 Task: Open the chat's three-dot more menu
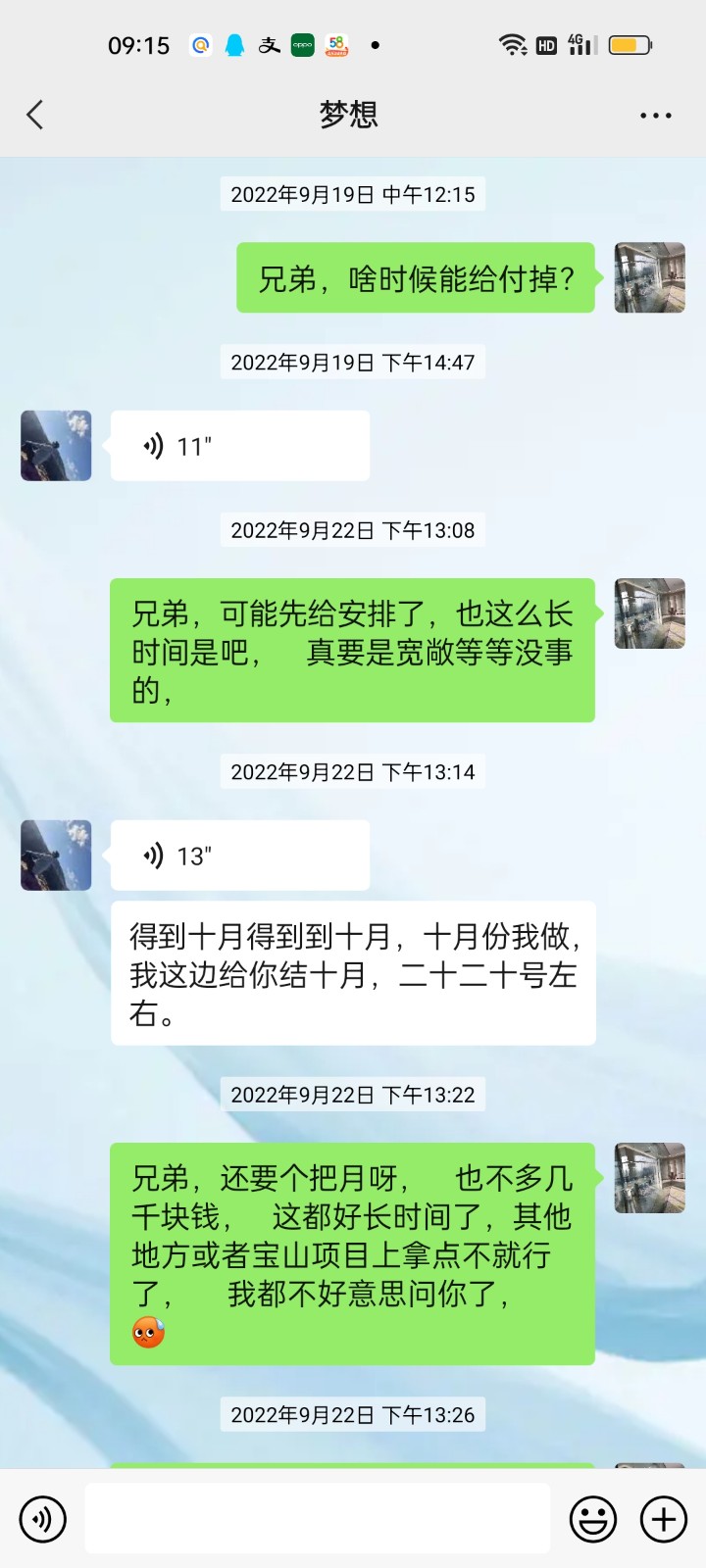click(x=655, y=116)
